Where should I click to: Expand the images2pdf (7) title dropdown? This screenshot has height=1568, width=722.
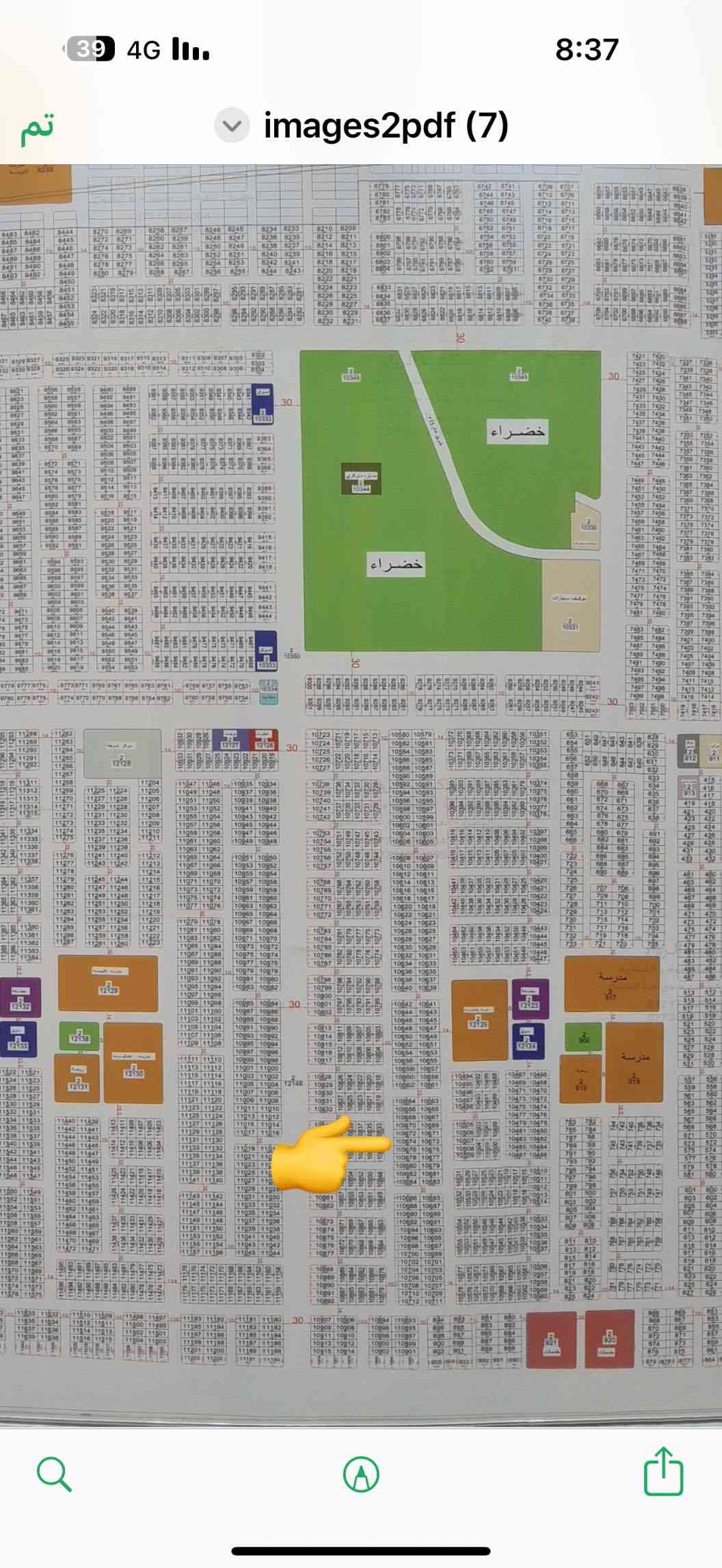tap(232, 126)
